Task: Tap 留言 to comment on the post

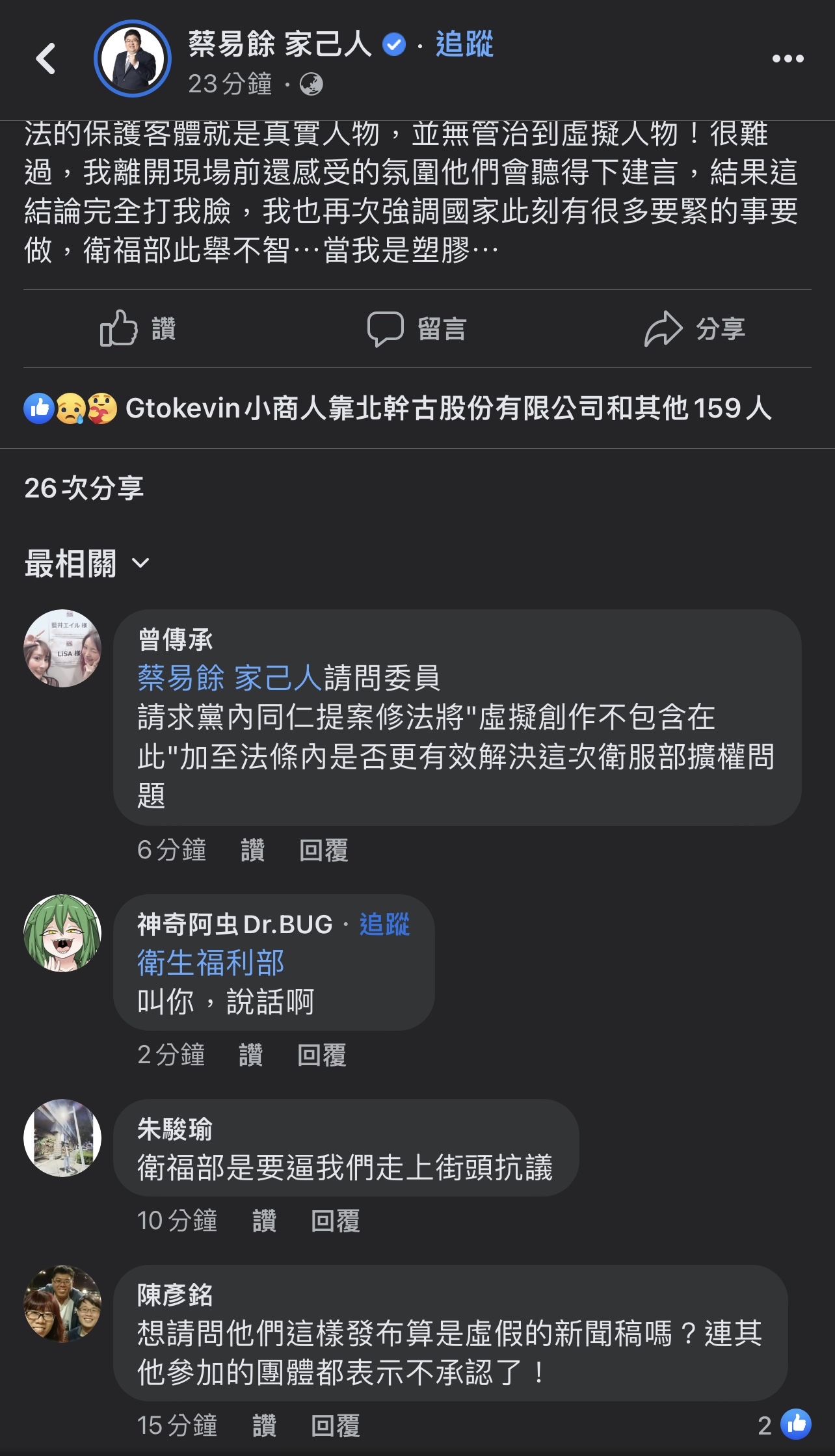Action: click(417, 328)
